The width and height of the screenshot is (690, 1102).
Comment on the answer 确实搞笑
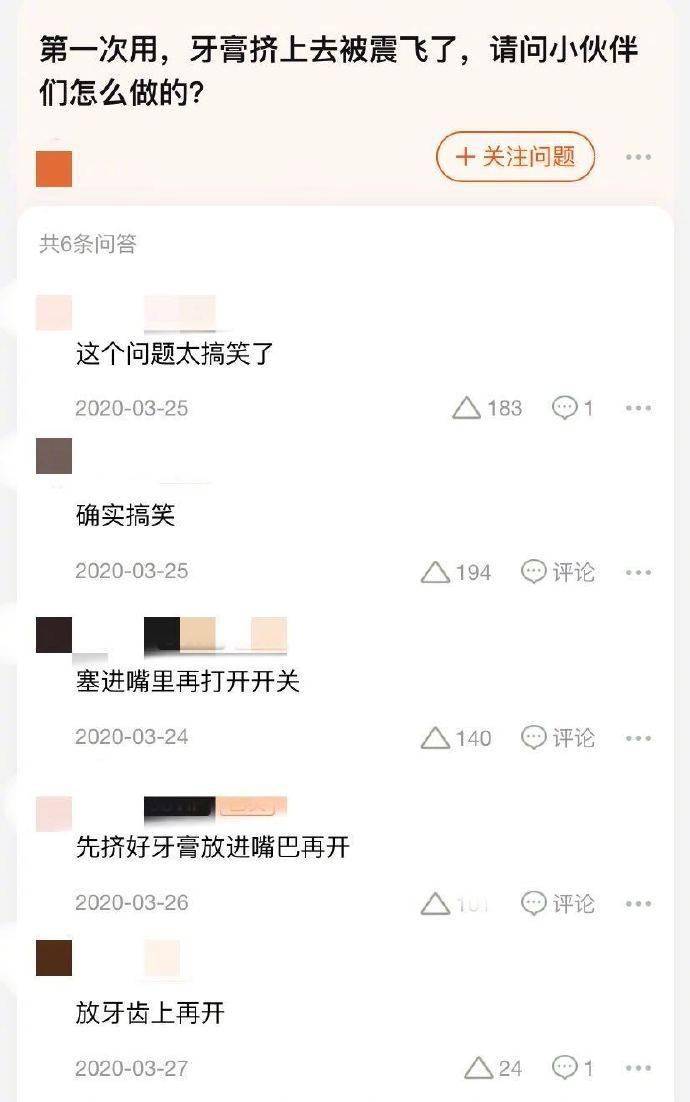(558, 572)
